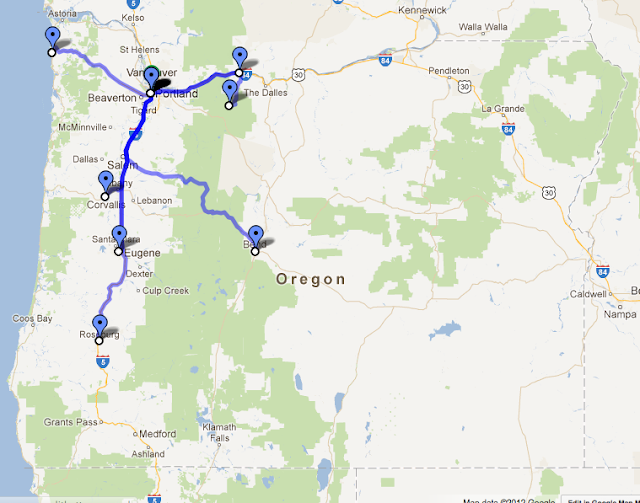Open the marker near Corvallis
Screen dimensions: 640x503
pyautogui.click(x=106, y=181)
